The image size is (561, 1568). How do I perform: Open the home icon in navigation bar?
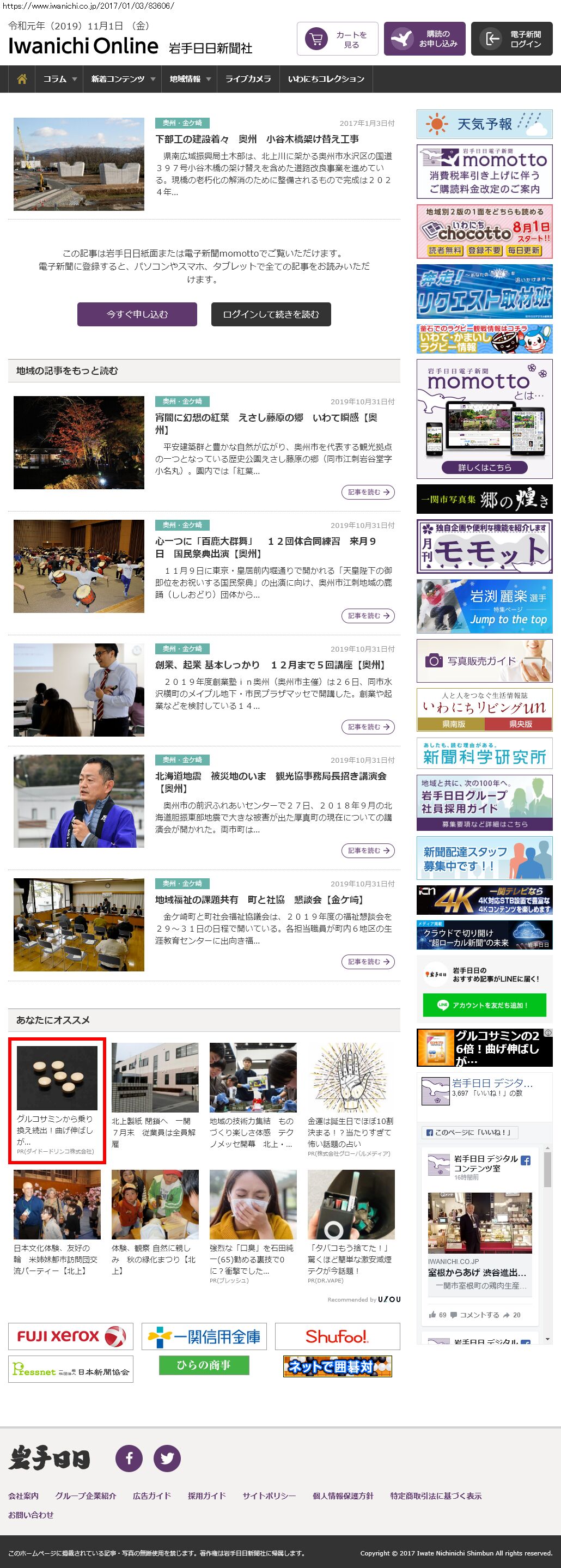22,79
